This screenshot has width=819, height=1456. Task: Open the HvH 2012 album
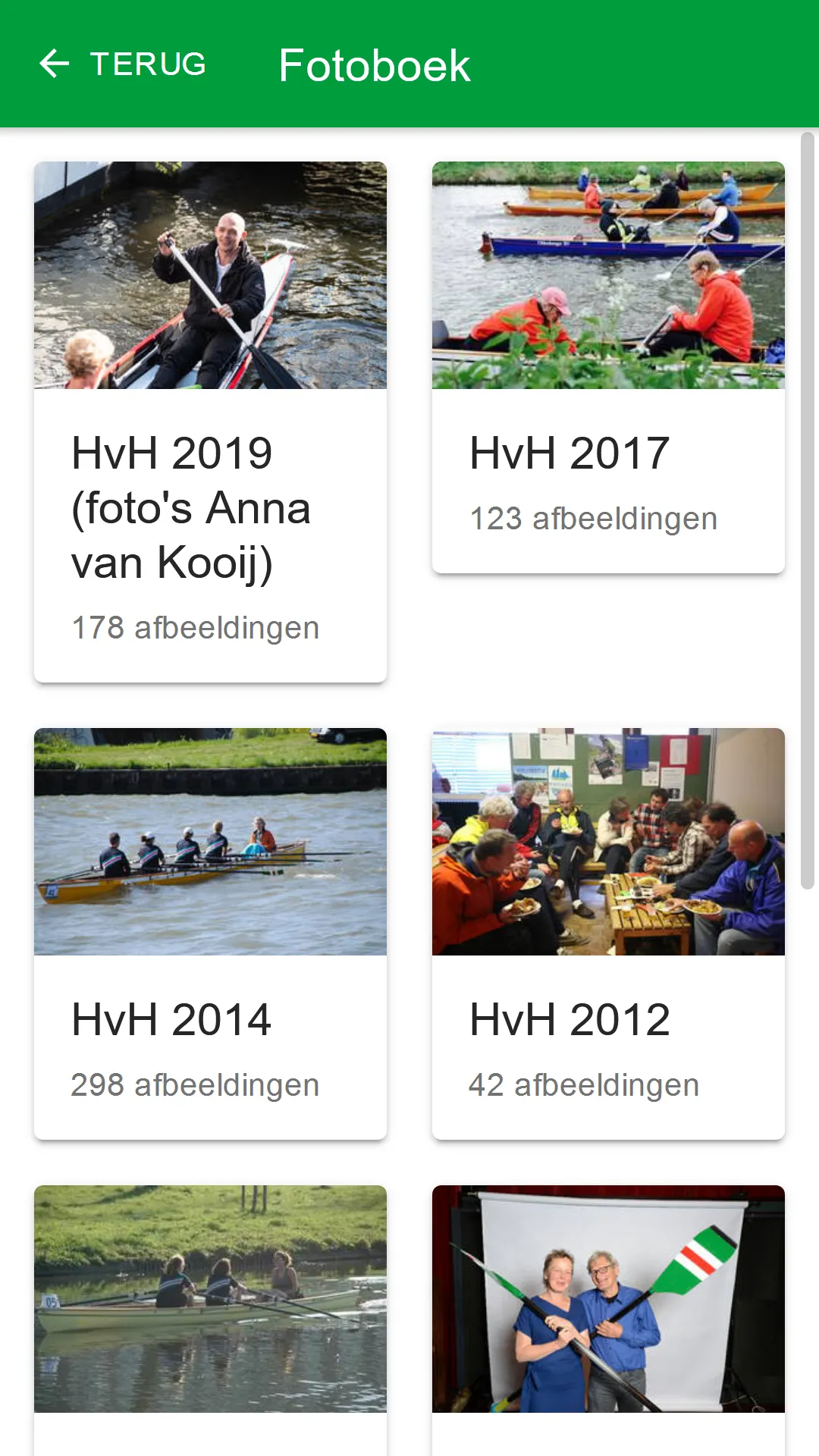[x=608, y=934]
